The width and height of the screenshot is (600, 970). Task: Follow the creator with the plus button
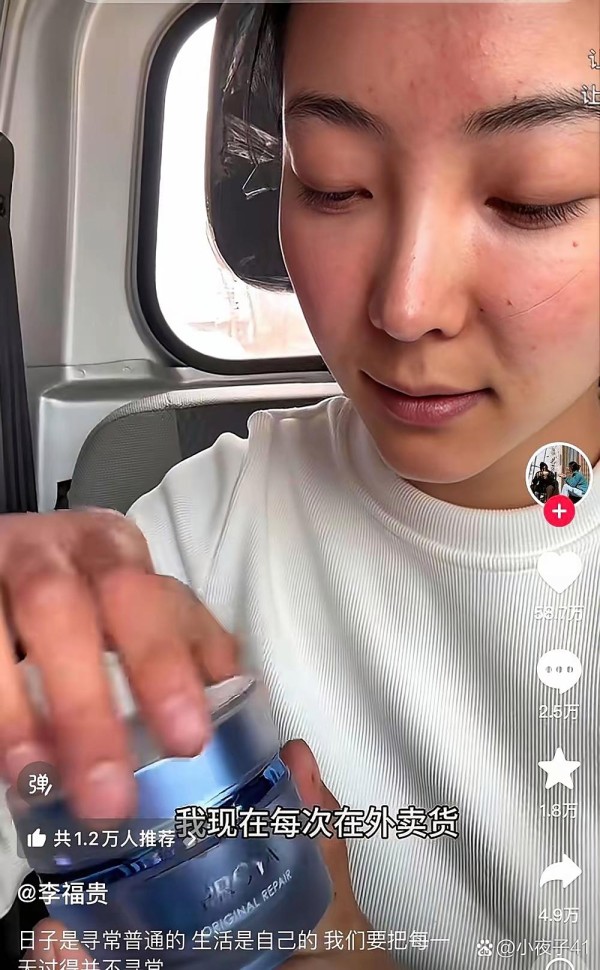pyautogui.click(x=559, y=512)
